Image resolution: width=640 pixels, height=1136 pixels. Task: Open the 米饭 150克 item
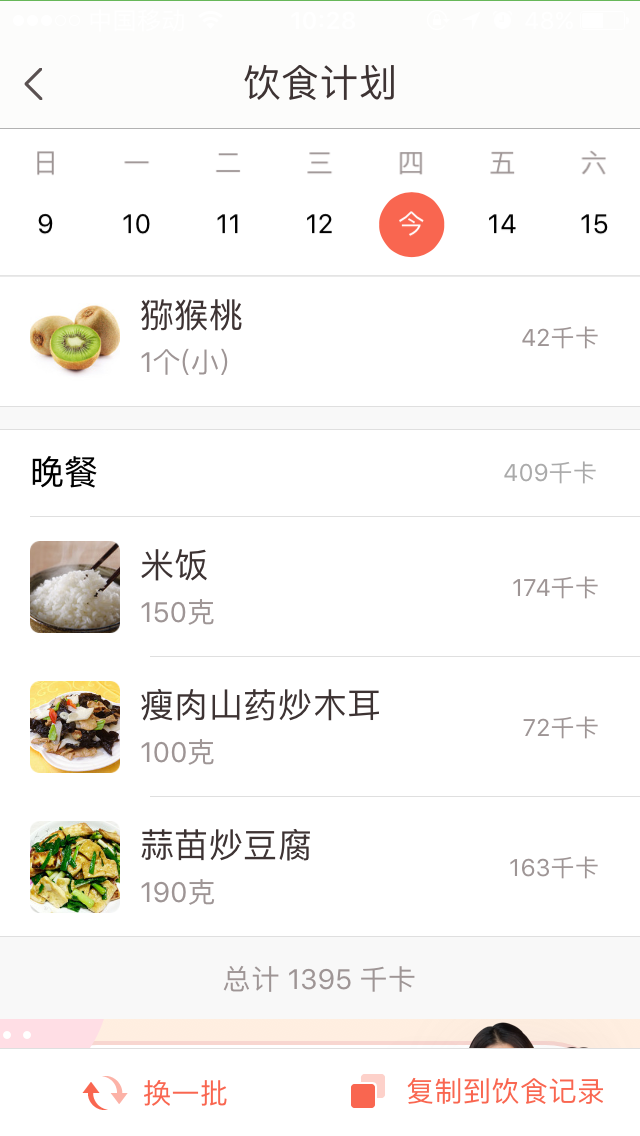pos(320,586)
